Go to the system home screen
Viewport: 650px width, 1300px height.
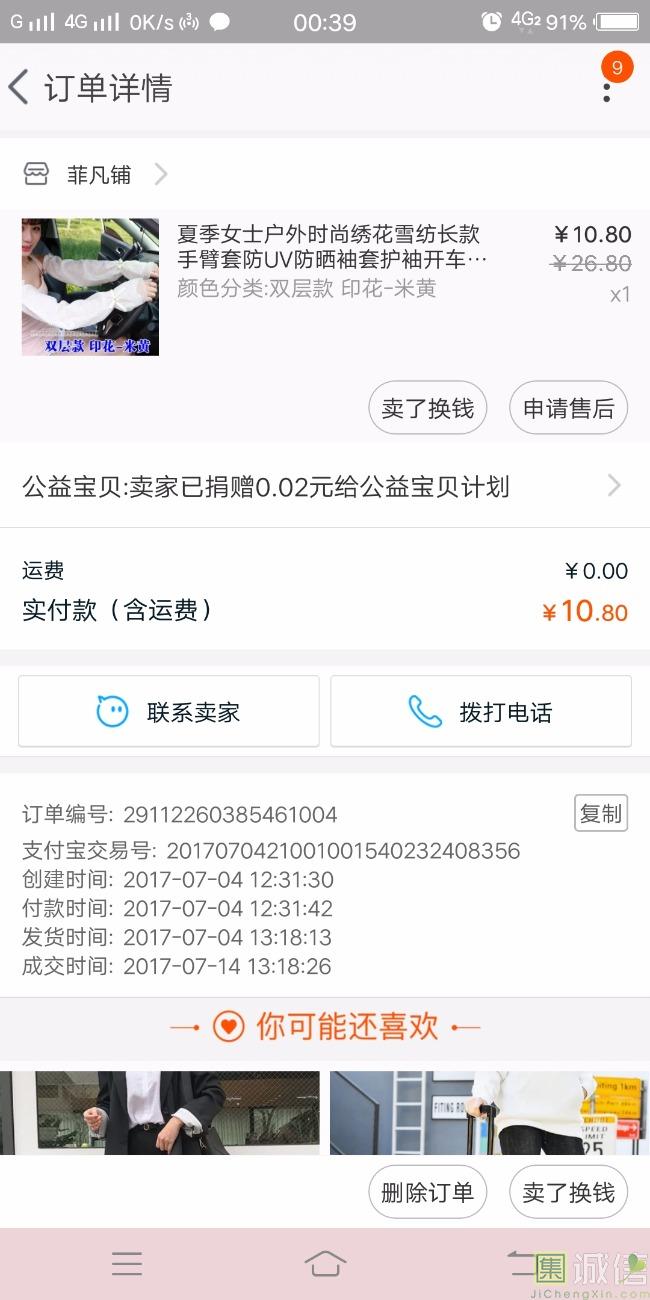[x=325, y=1264]
